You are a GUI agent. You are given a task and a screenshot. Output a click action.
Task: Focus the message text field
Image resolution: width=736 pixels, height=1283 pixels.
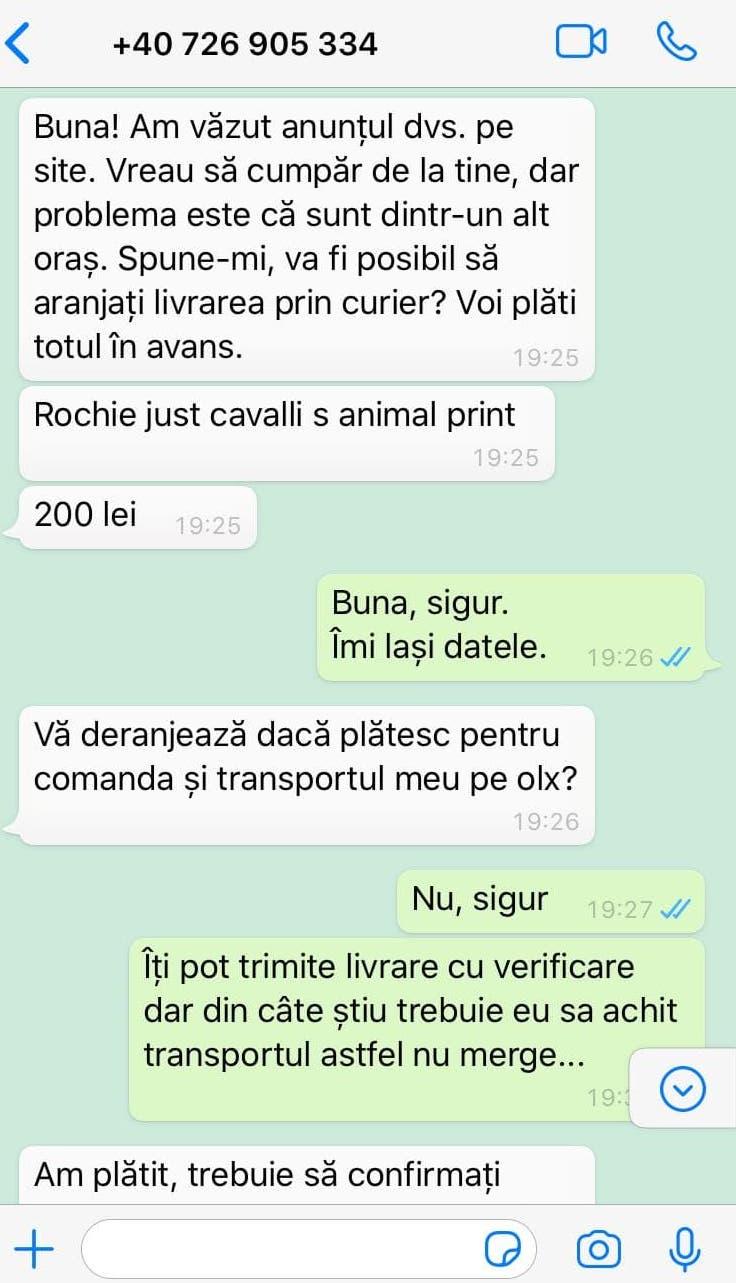coord(280,1248)
